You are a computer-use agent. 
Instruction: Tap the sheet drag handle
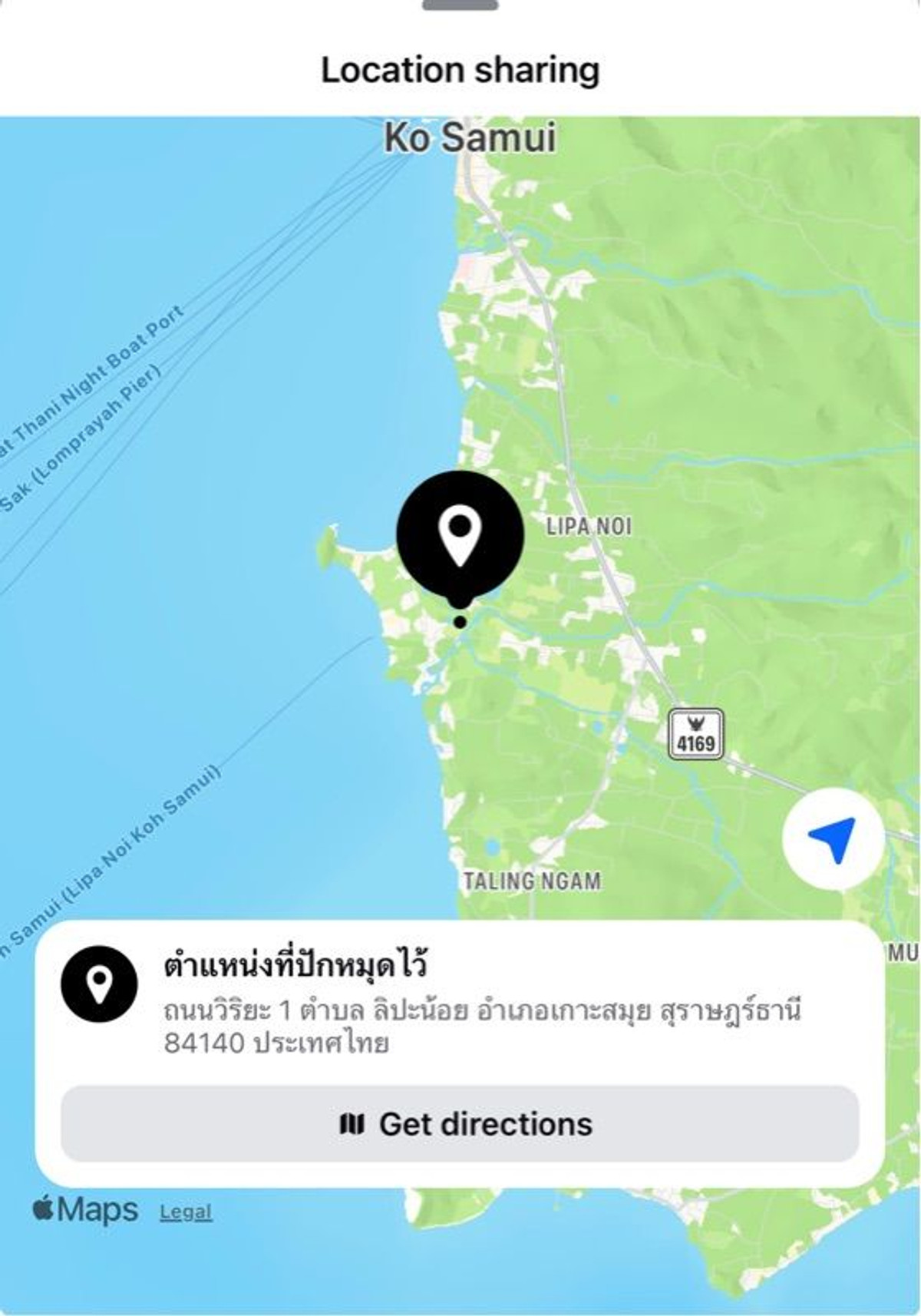pos(460,5)
